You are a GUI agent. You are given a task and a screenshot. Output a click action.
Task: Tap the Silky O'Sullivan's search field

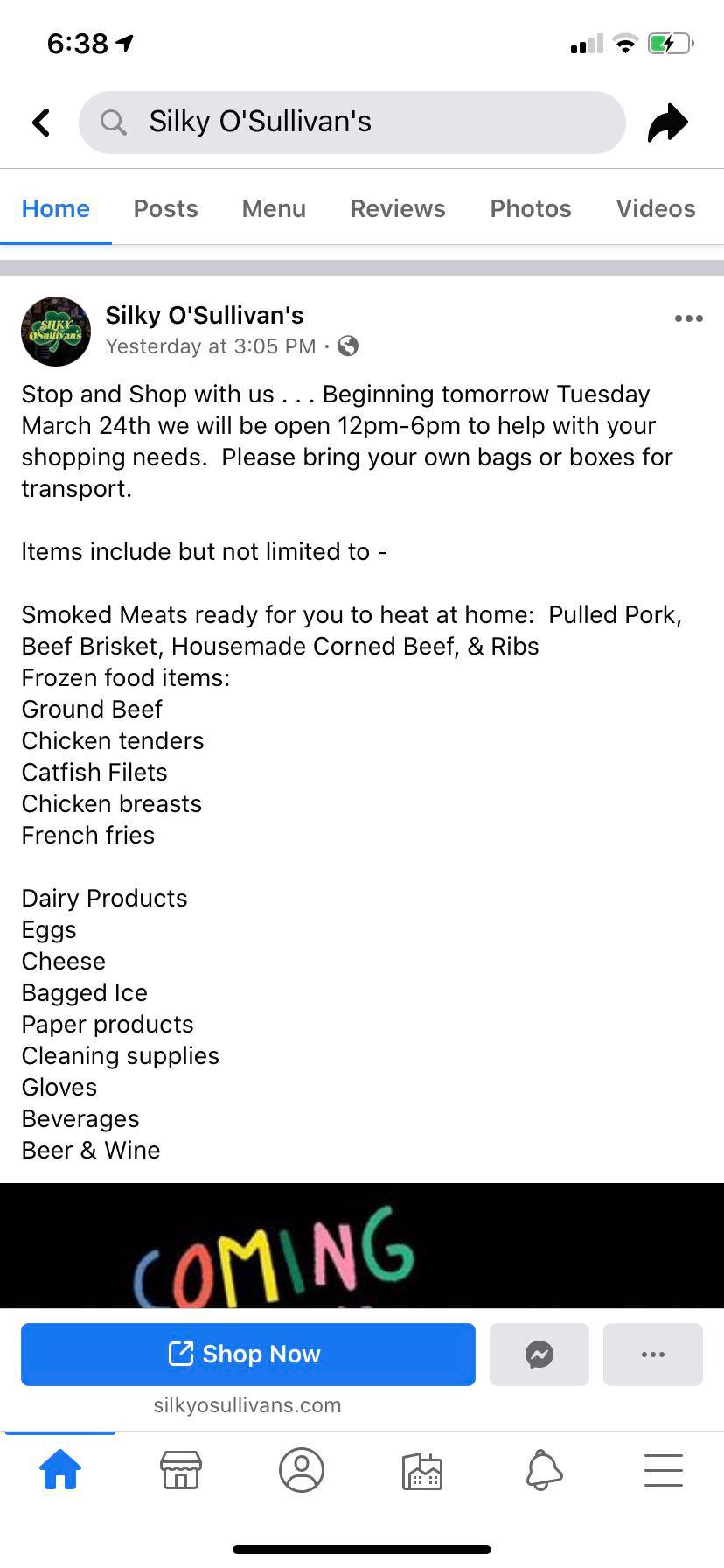click(x=352, y=122)
